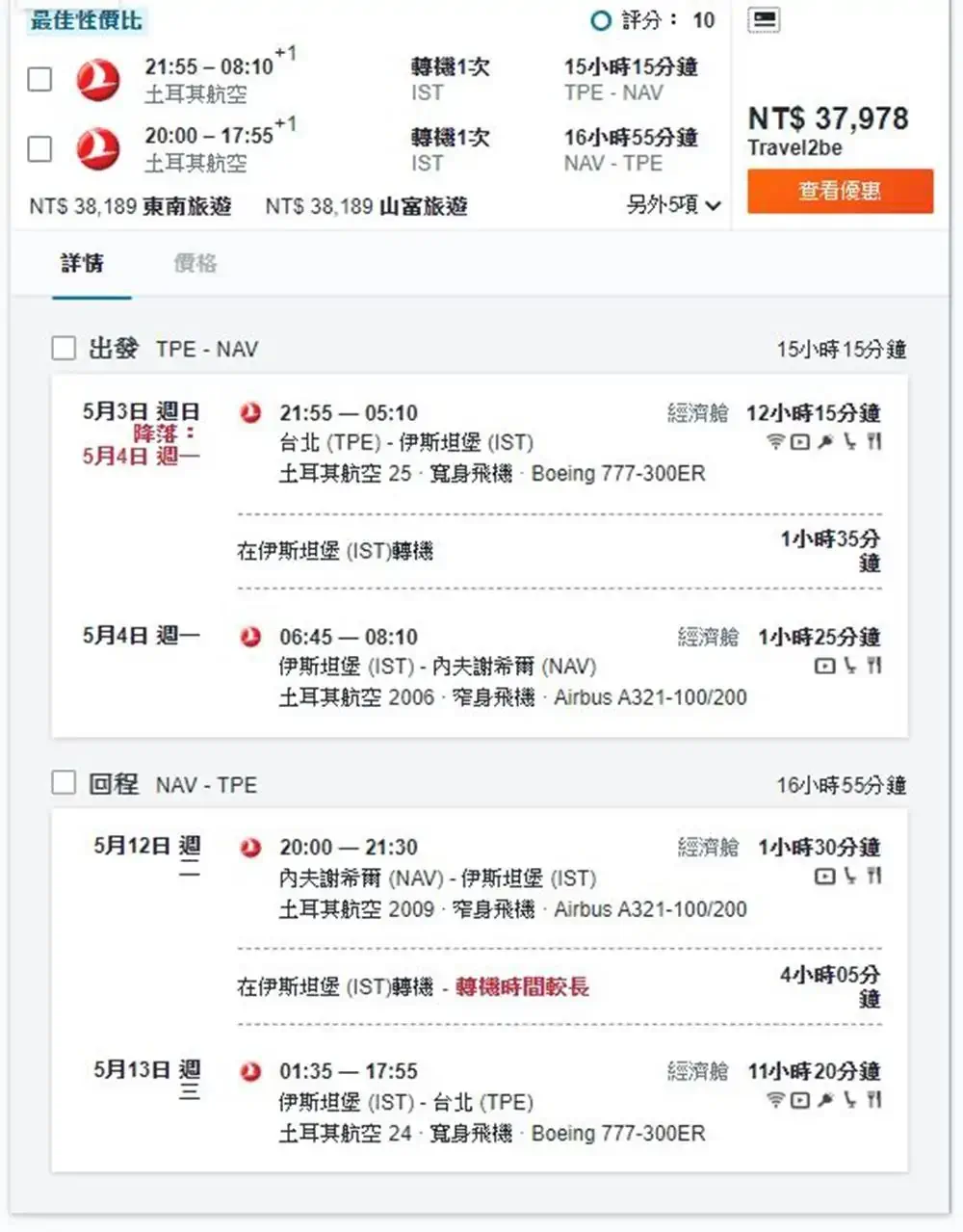This screenshot has height=1232, width=963.
Task: Click the meal icon on the NAV-IST return leg
Action: click(874, 878)
